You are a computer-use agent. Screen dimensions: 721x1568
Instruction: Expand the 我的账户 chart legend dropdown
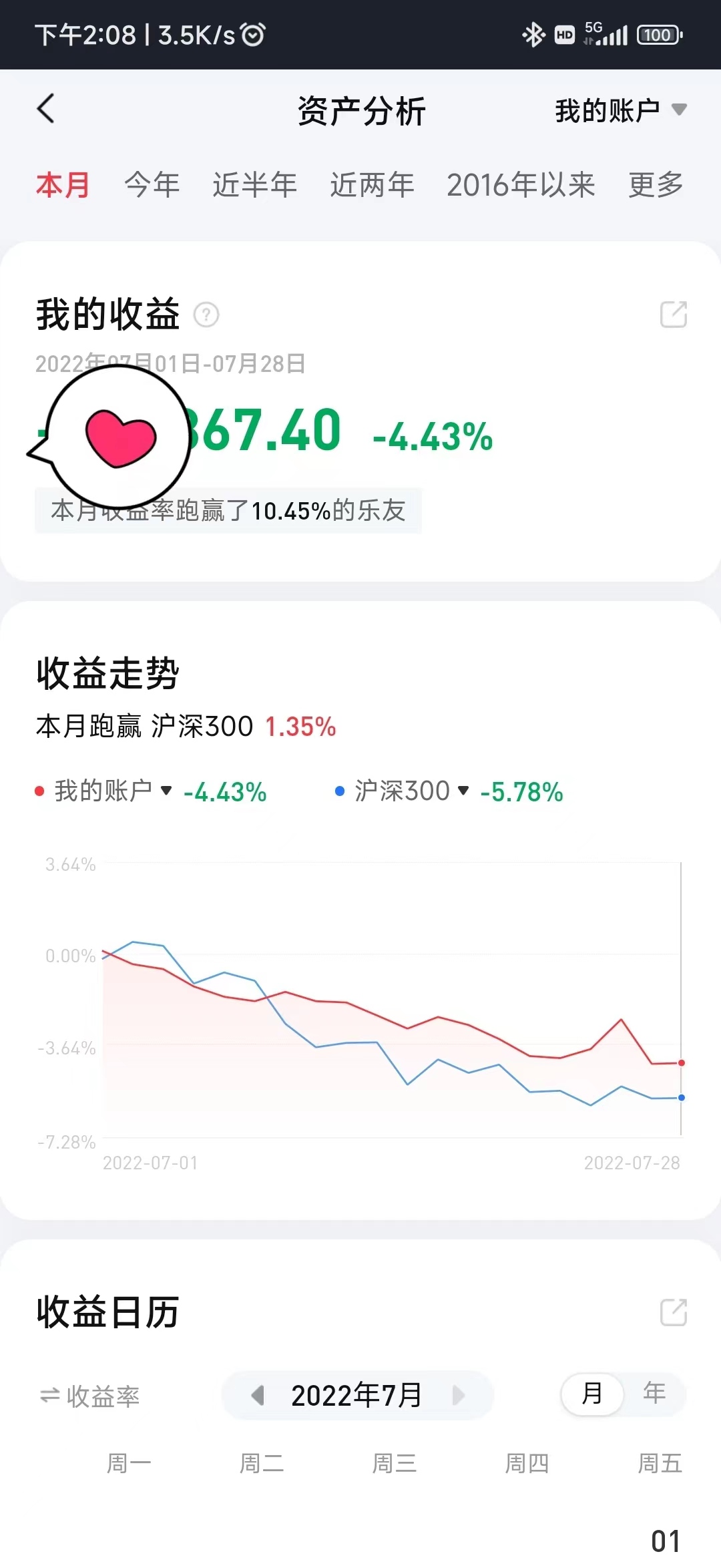pyautogui.click(x=112, y=791)
